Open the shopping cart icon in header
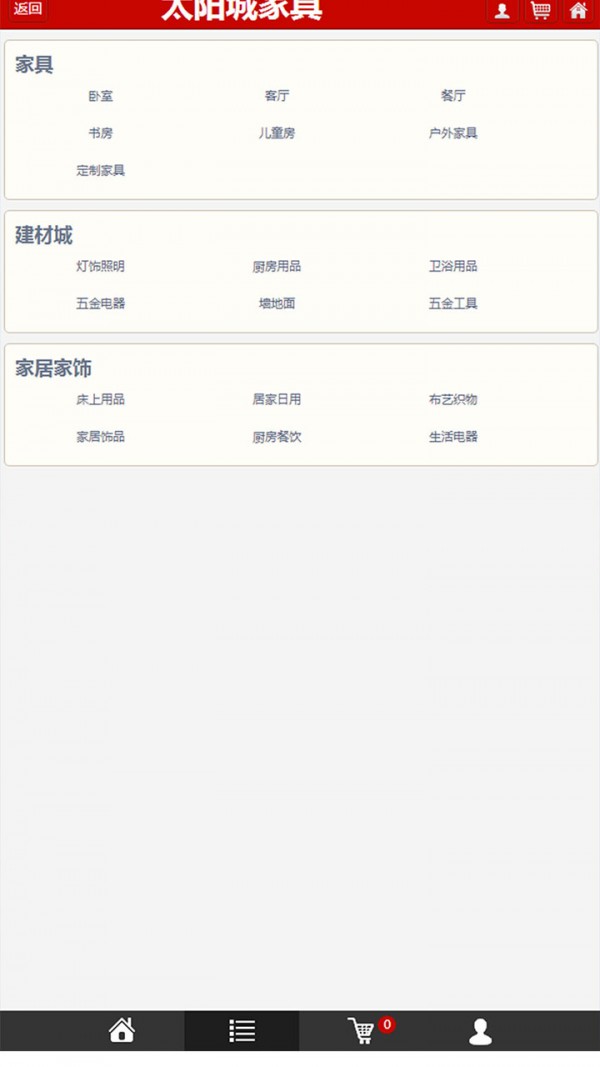The width and height of the screenshot is (600, 1067). [x=540, y=11]
